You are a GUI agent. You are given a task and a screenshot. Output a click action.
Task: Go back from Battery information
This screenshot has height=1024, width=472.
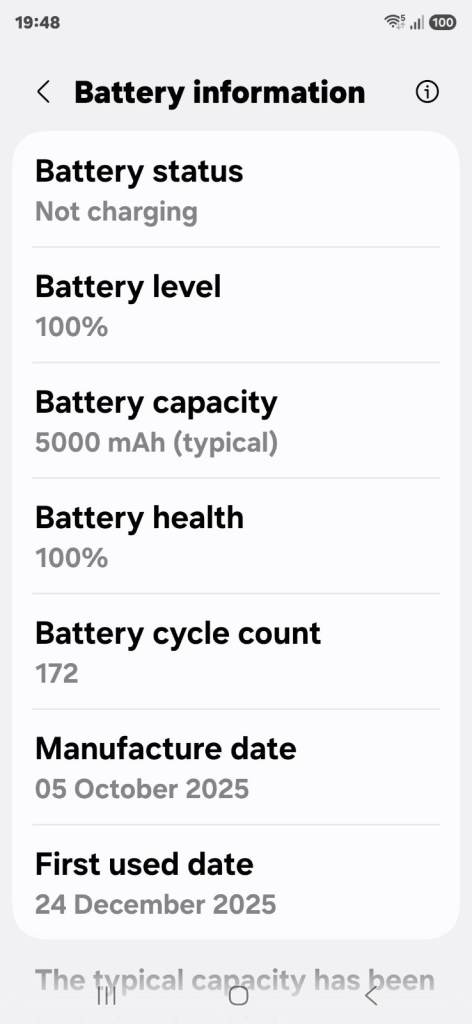[x=43, y=93]
